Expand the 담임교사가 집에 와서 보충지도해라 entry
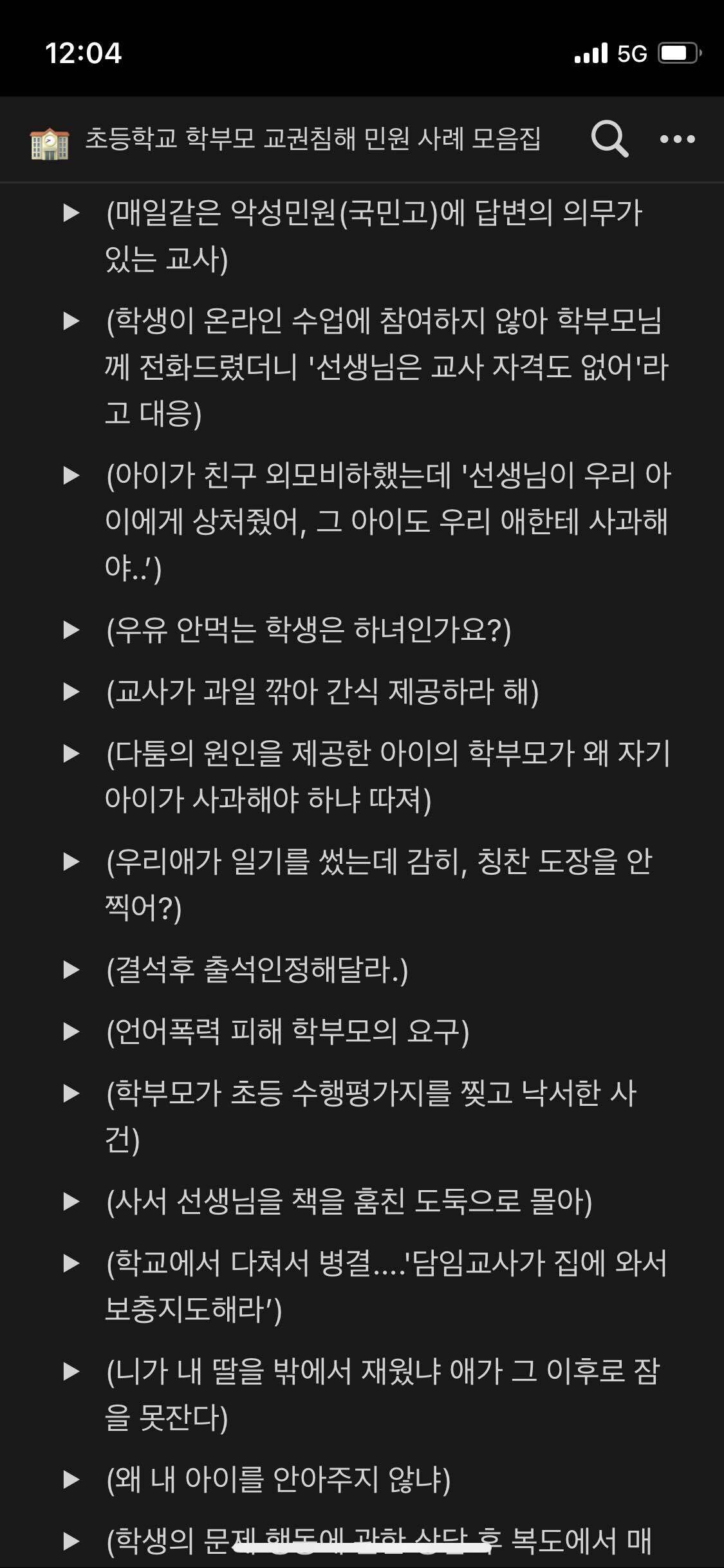Screen dimensions: 724x1568 pos(72,1265)
